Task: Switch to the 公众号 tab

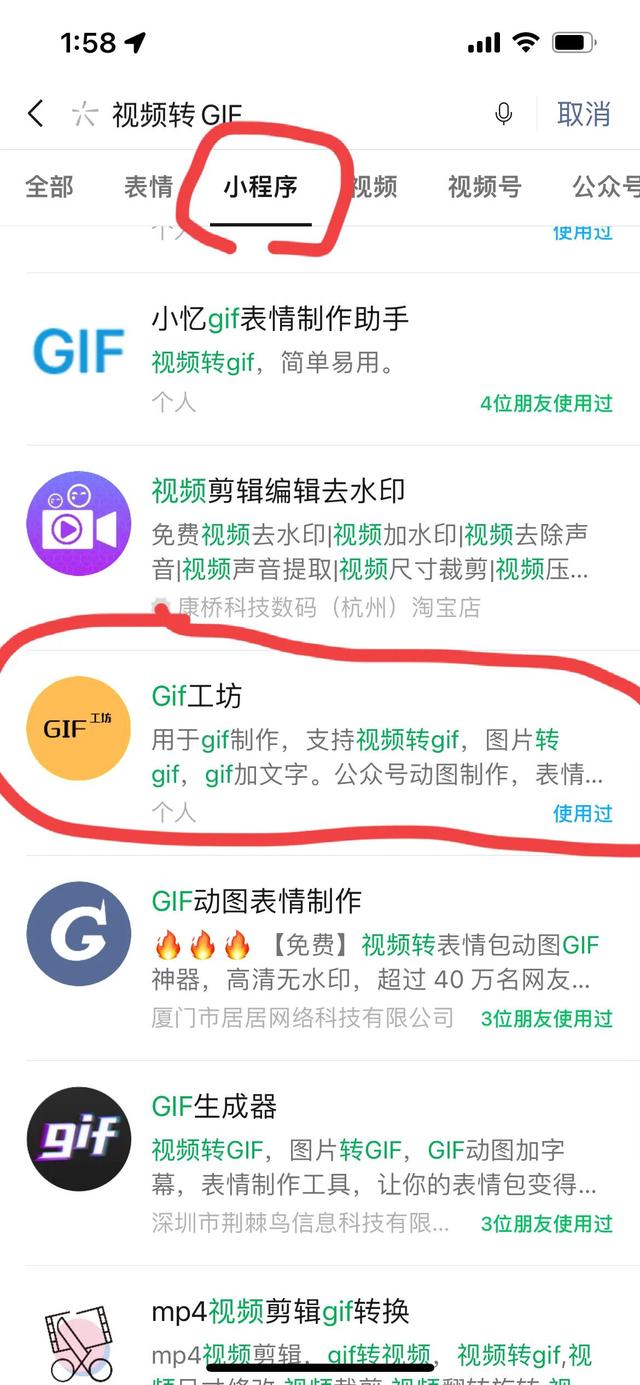Action: pyautogui.click(x=604, y=186)
